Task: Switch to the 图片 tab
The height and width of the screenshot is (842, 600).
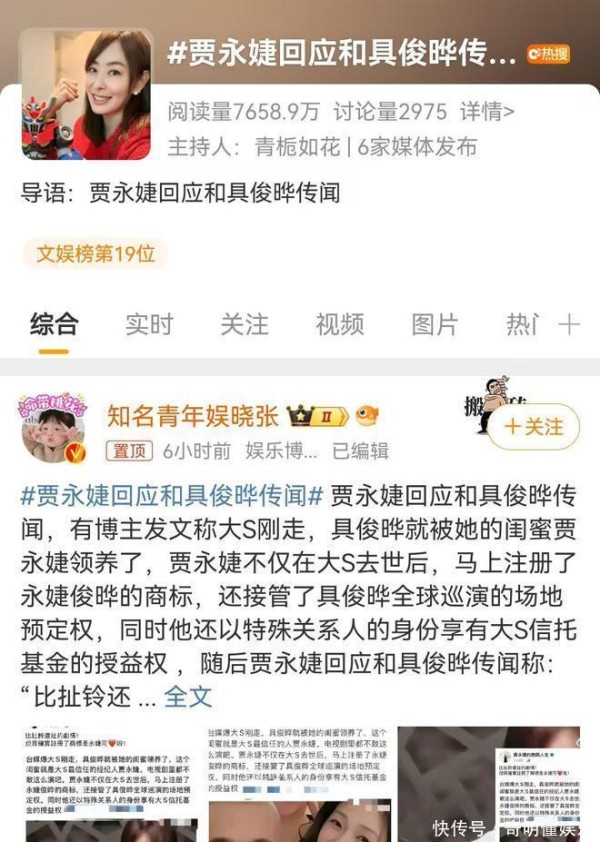Action: pyautogui.click(x=435, y=324)
